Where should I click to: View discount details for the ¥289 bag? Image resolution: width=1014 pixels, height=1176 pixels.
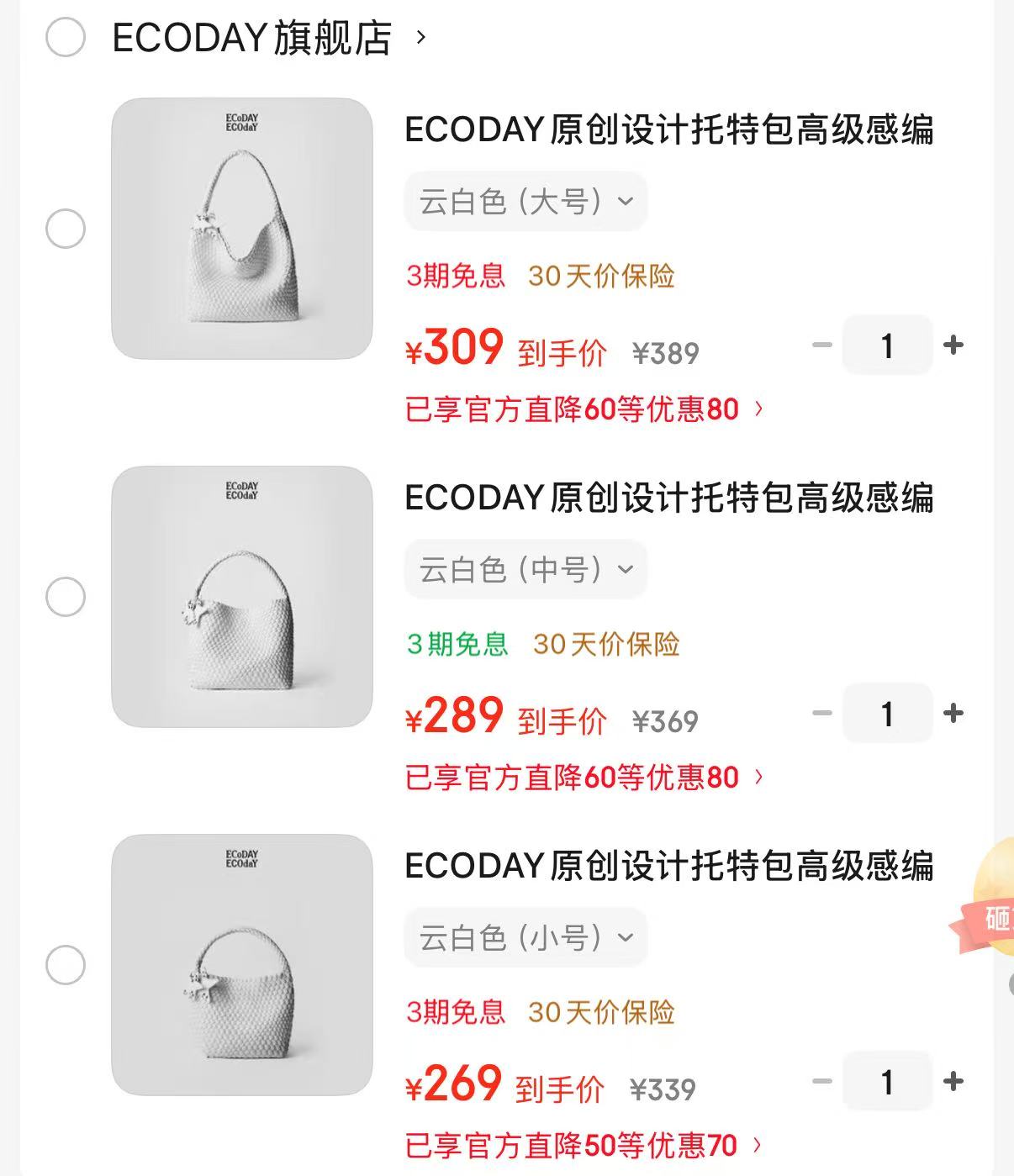click(585, 778)
